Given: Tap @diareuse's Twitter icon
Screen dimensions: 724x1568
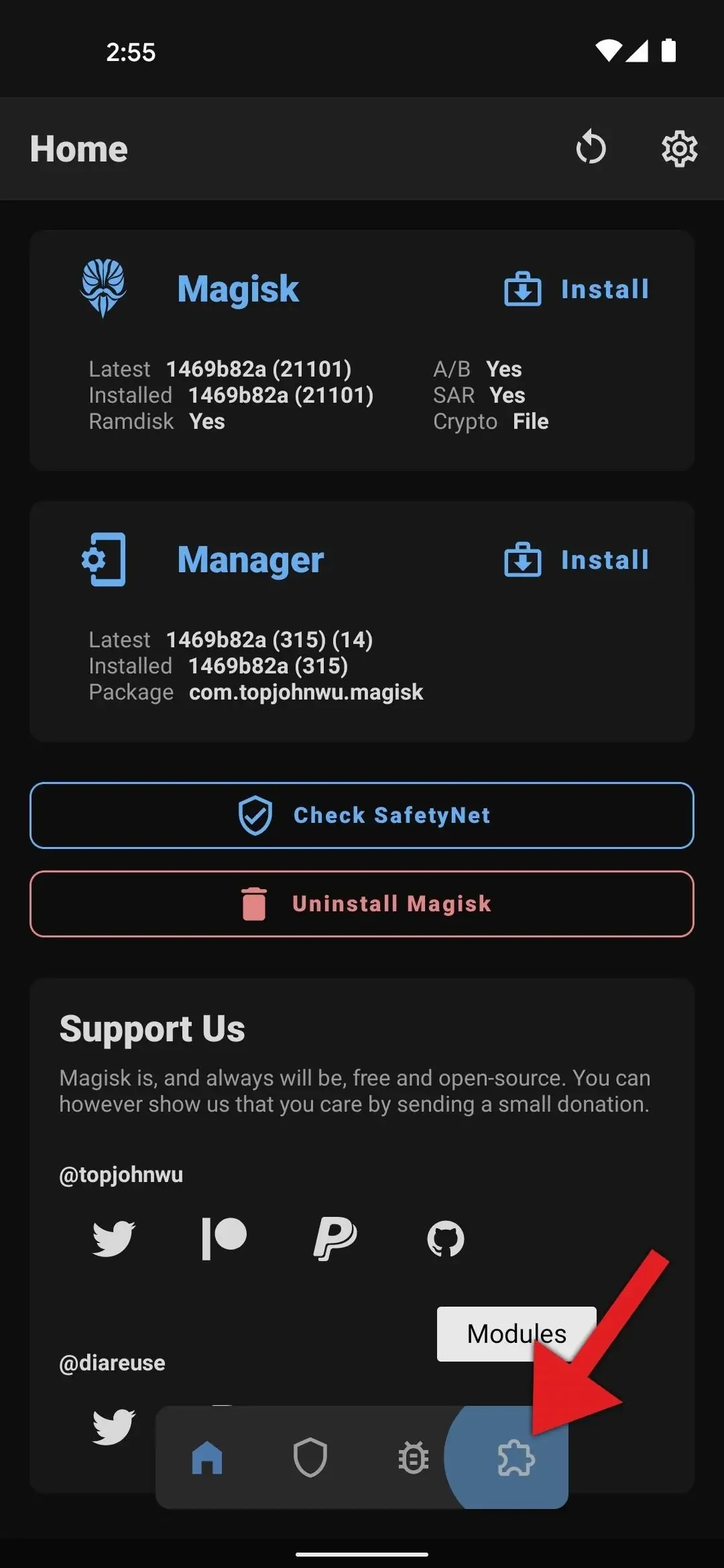Looking at the screenshot, I should [x=114, y=1426].
